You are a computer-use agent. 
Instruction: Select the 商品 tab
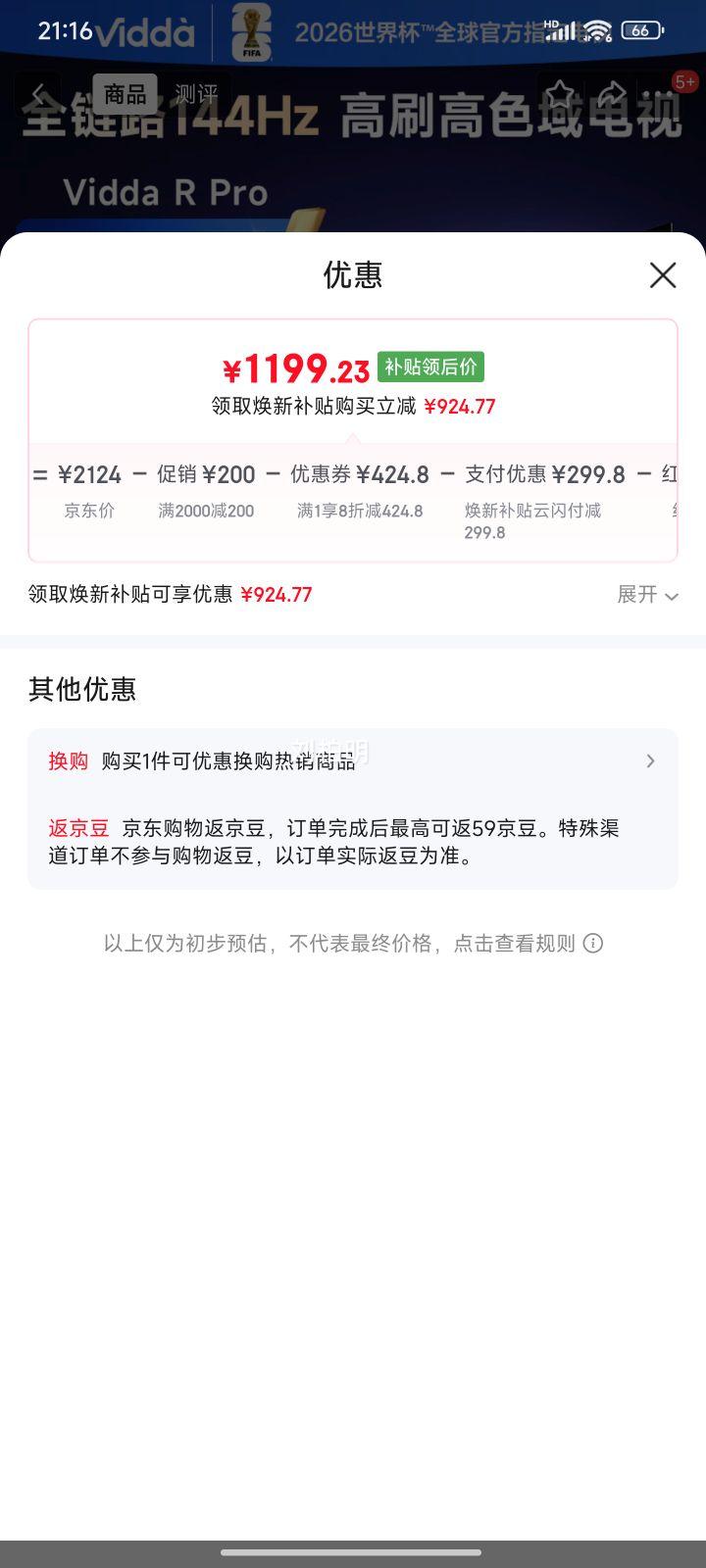tap(126, 94)
